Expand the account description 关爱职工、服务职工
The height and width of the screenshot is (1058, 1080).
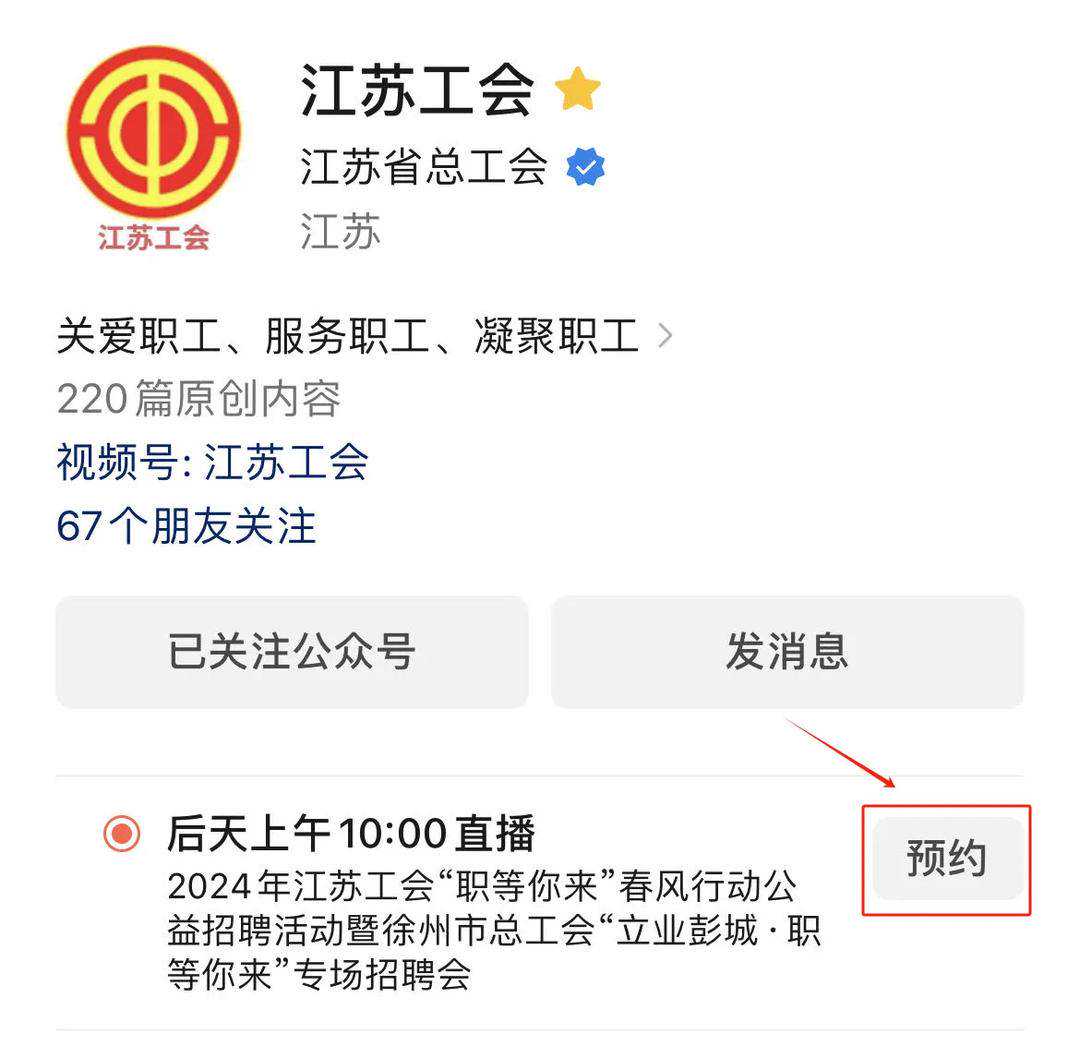(x=364, y=337)
